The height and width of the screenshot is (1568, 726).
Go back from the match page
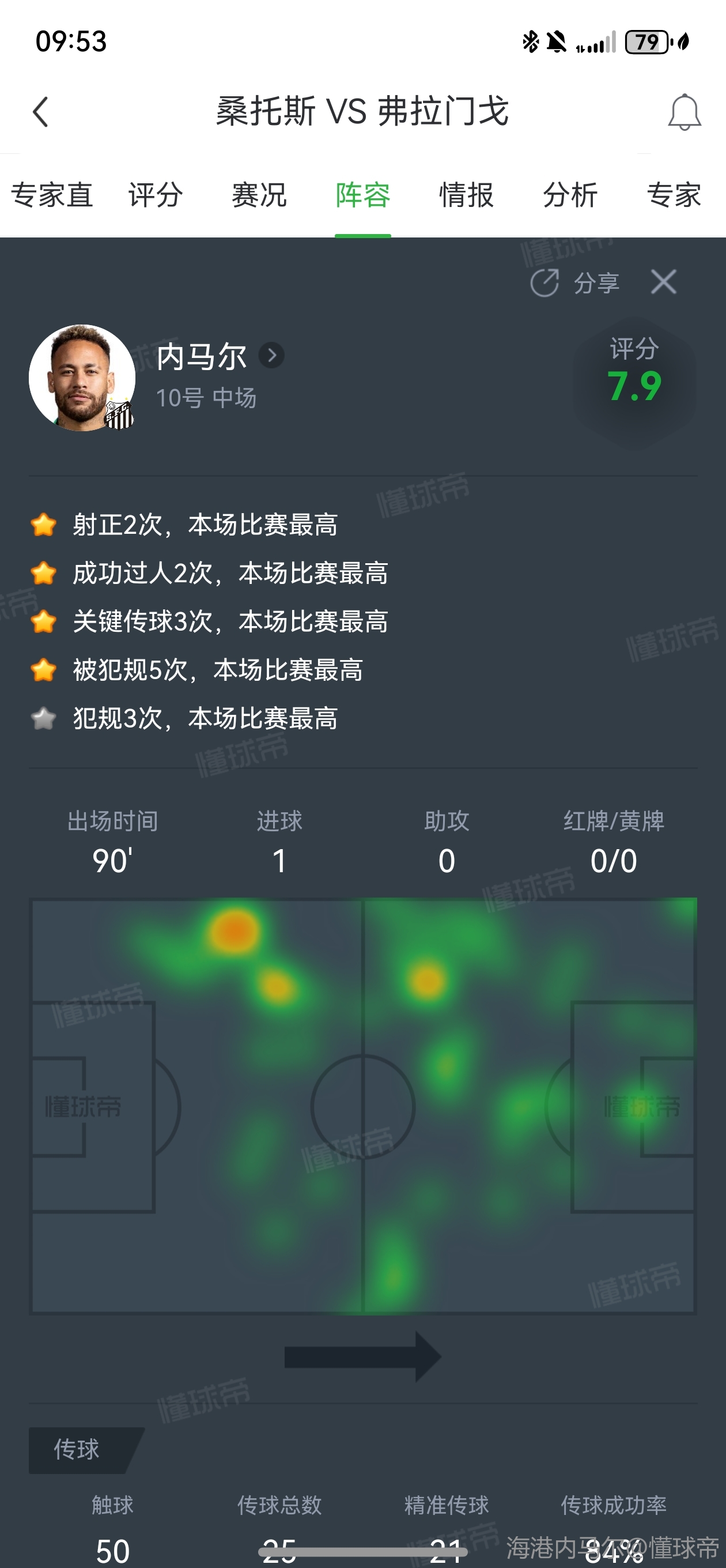[x=40, y=112]
